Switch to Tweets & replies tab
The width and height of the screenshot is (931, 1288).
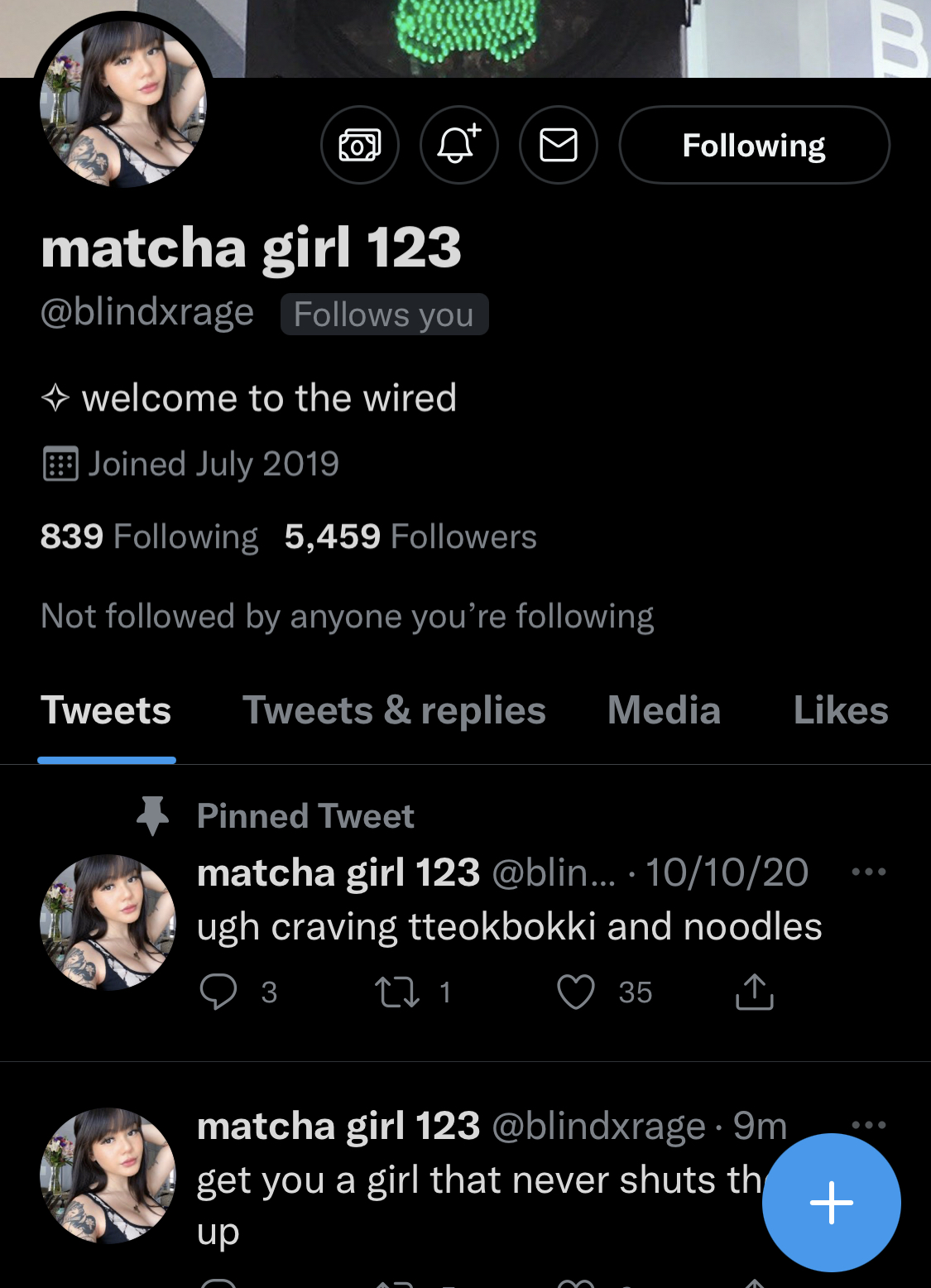coord(394,711)
